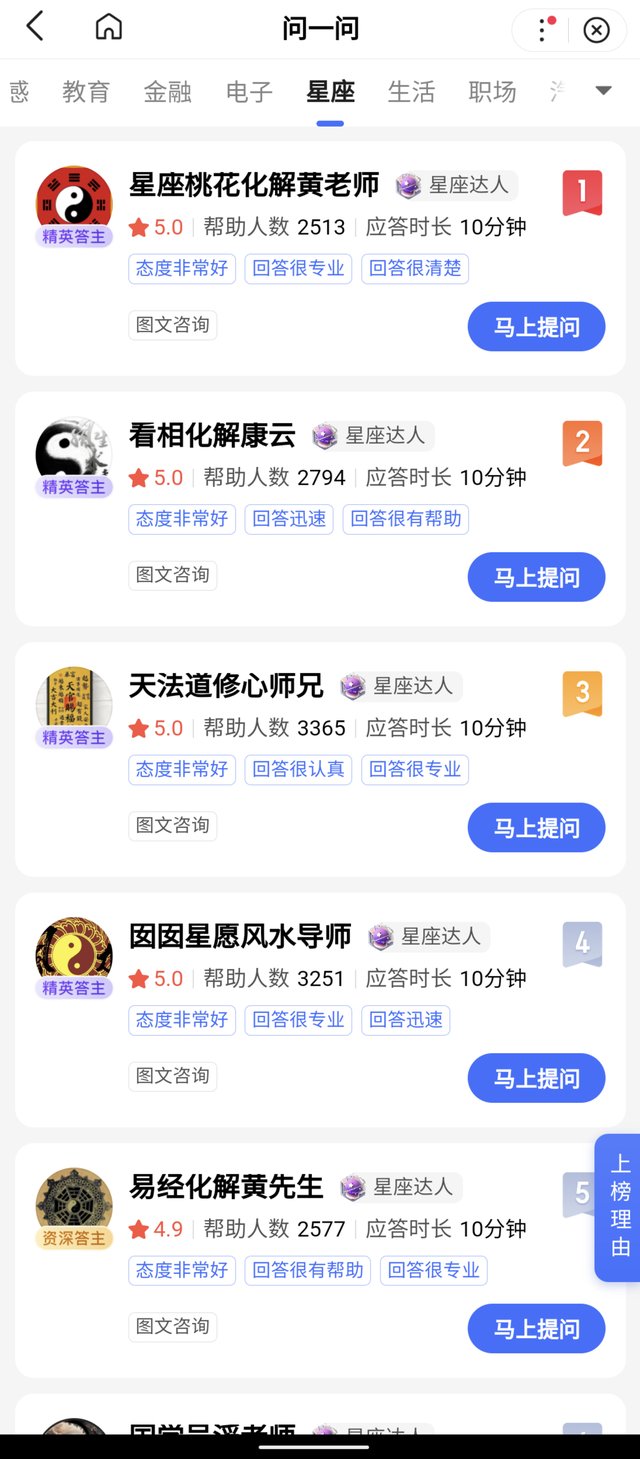The image size is (640, 1459).
Task: Close the mini program with the X button
Action: tap(596, 30)
